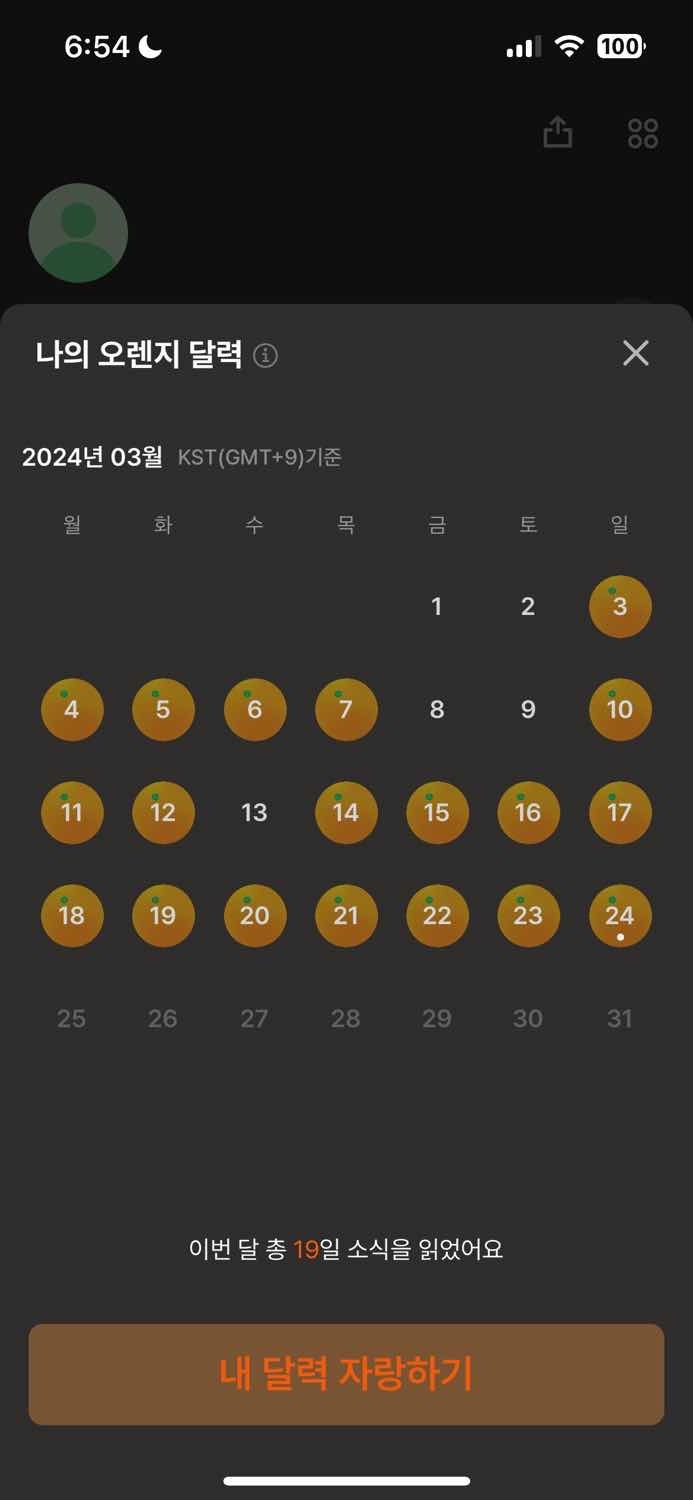Tap March 13 without an orange
Image resolution: width=693 pixels, height=1500 pixels.
tap(254, 812)
